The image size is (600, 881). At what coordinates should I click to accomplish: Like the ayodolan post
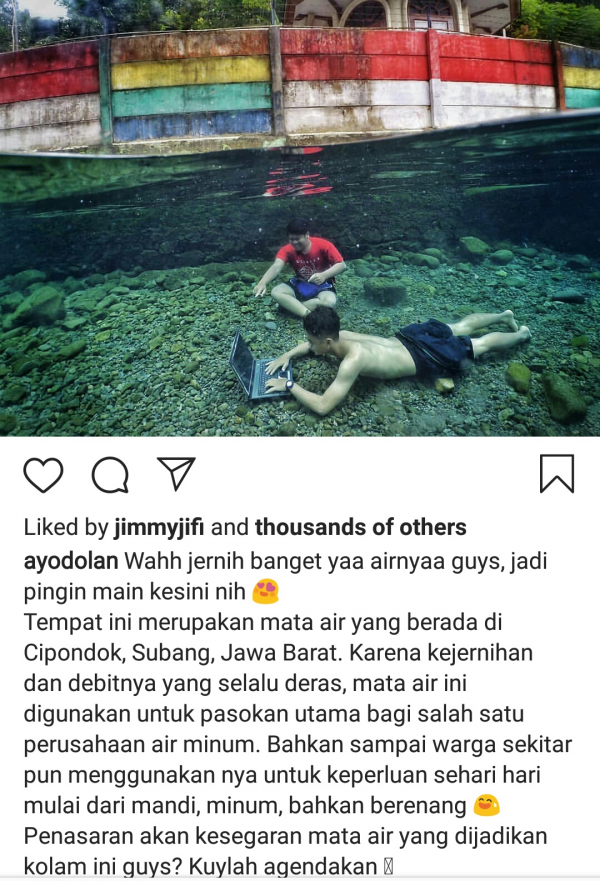[x=43, y=474]
